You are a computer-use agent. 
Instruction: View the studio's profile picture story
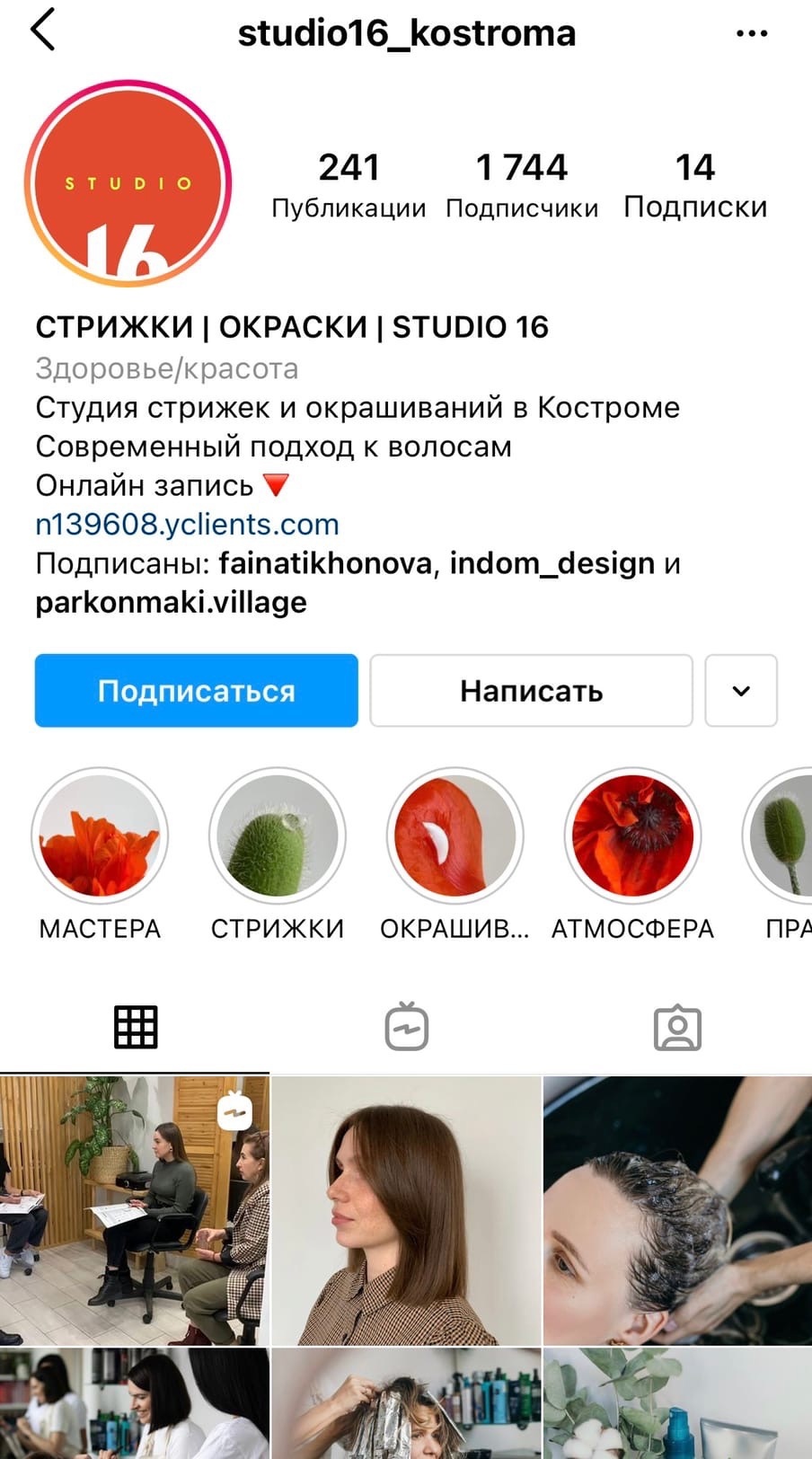(x=128, y=183)
